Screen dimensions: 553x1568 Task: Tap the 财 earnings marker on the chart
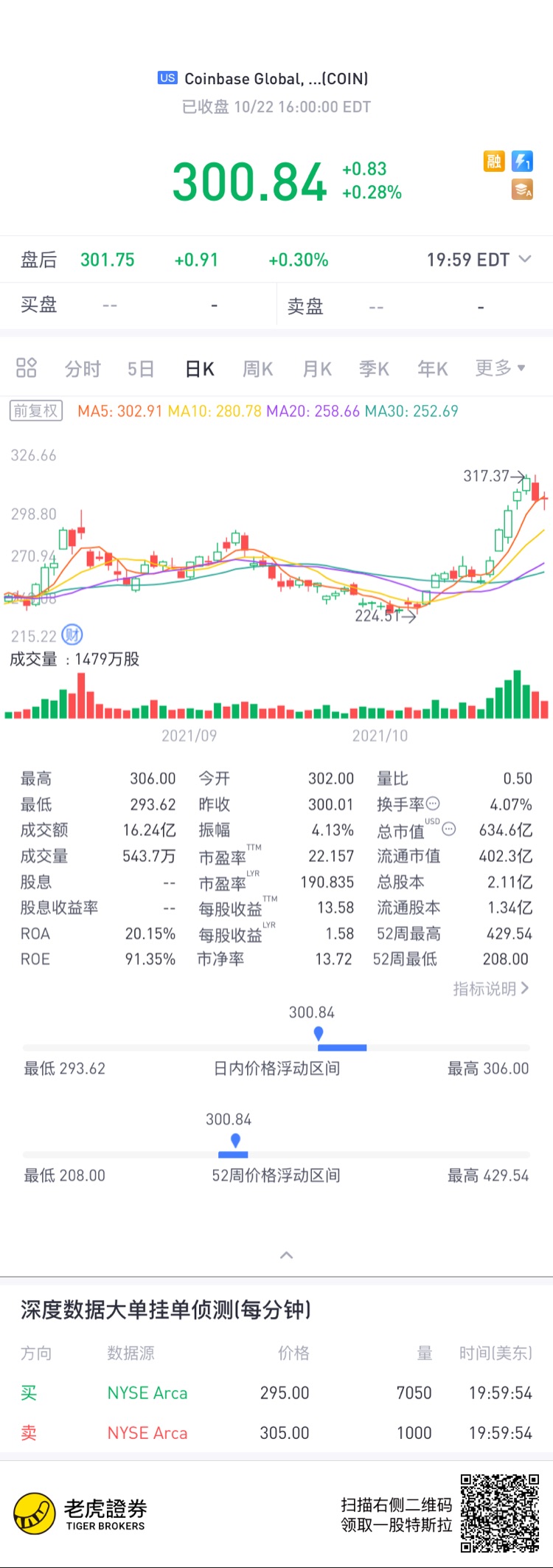point(72,635)
